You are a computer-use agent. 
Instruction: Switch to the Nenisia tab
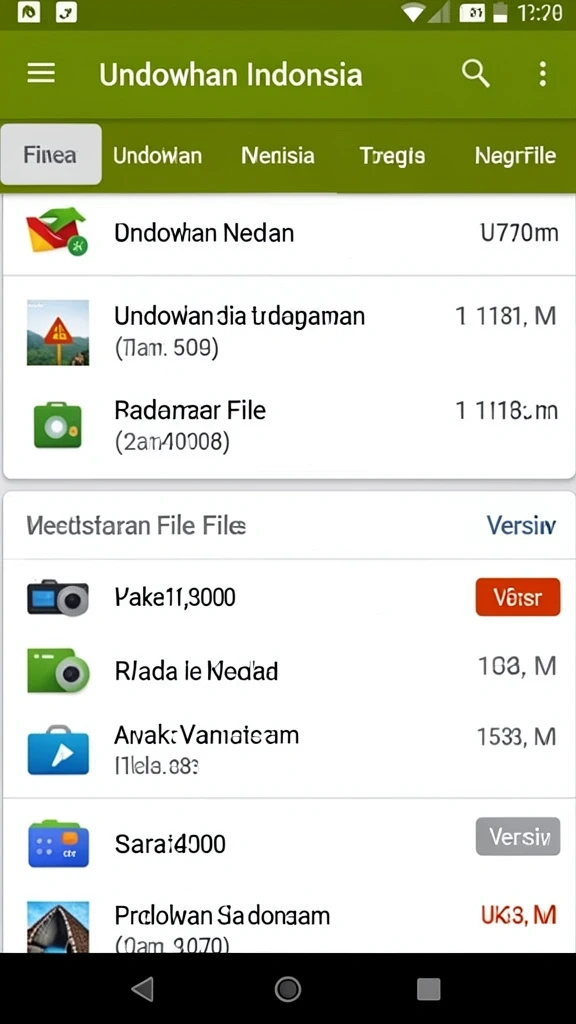[278, 155]
